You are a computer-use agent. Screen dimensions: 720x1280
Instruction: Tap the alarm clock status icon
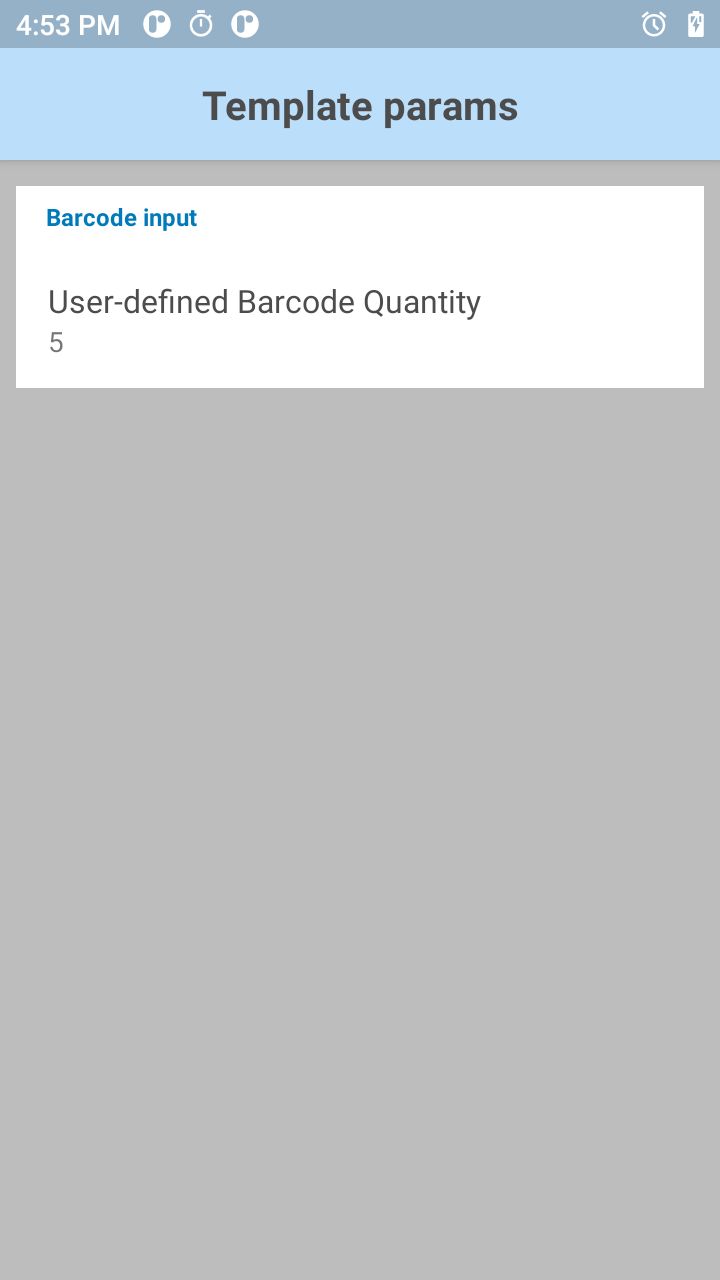click(x=652, y=25)
